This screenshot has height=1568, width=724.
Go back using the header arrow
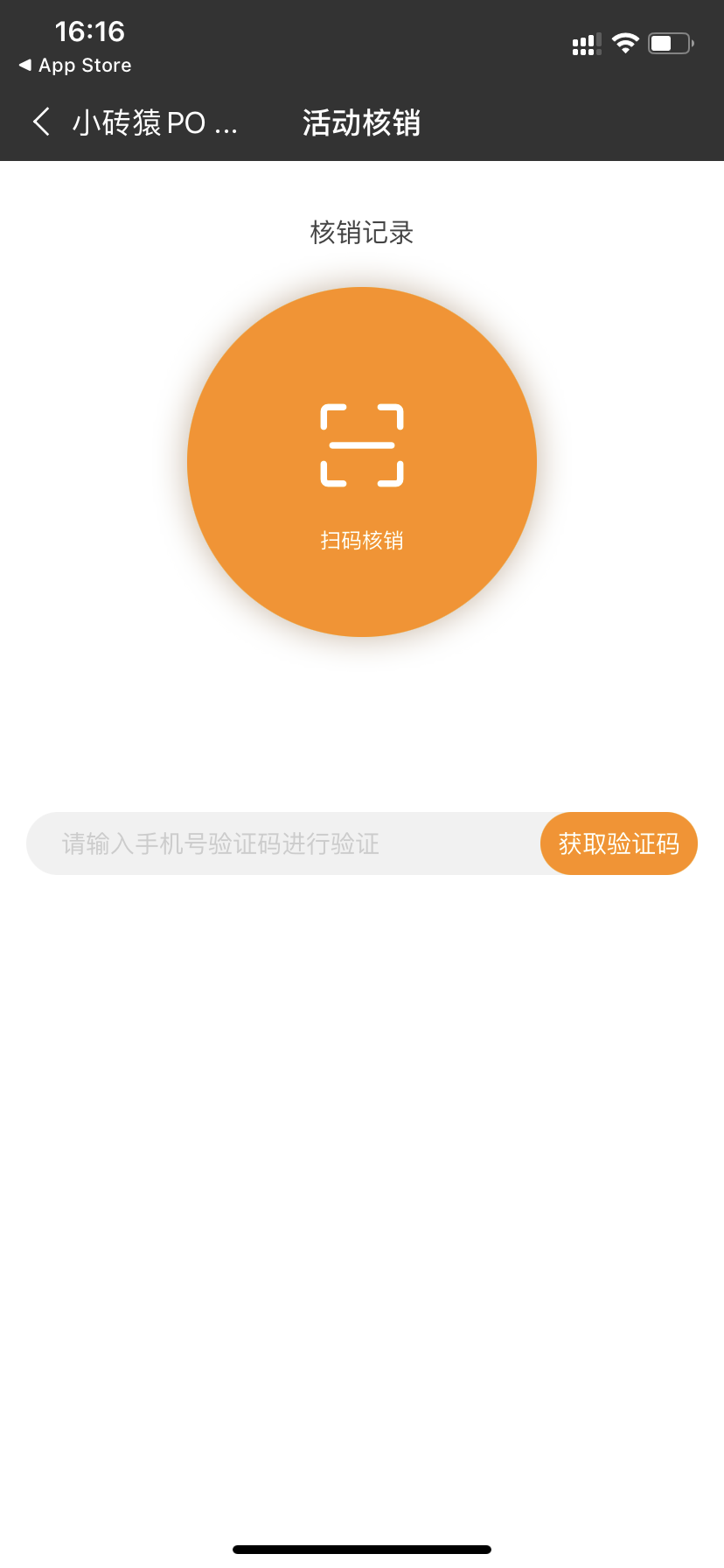tap(41, 122)
